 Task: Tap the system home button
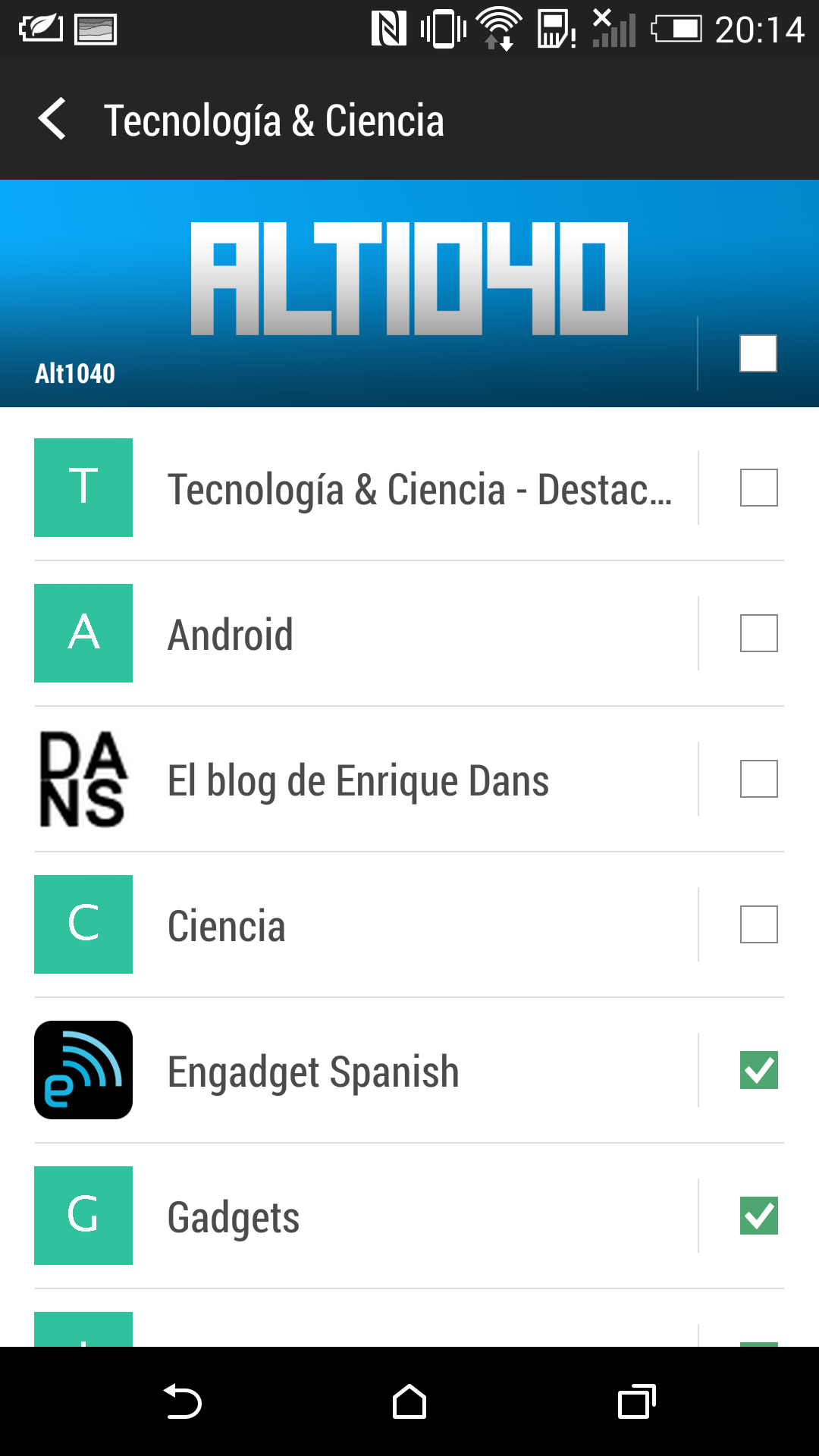[x=409, y=1401]
